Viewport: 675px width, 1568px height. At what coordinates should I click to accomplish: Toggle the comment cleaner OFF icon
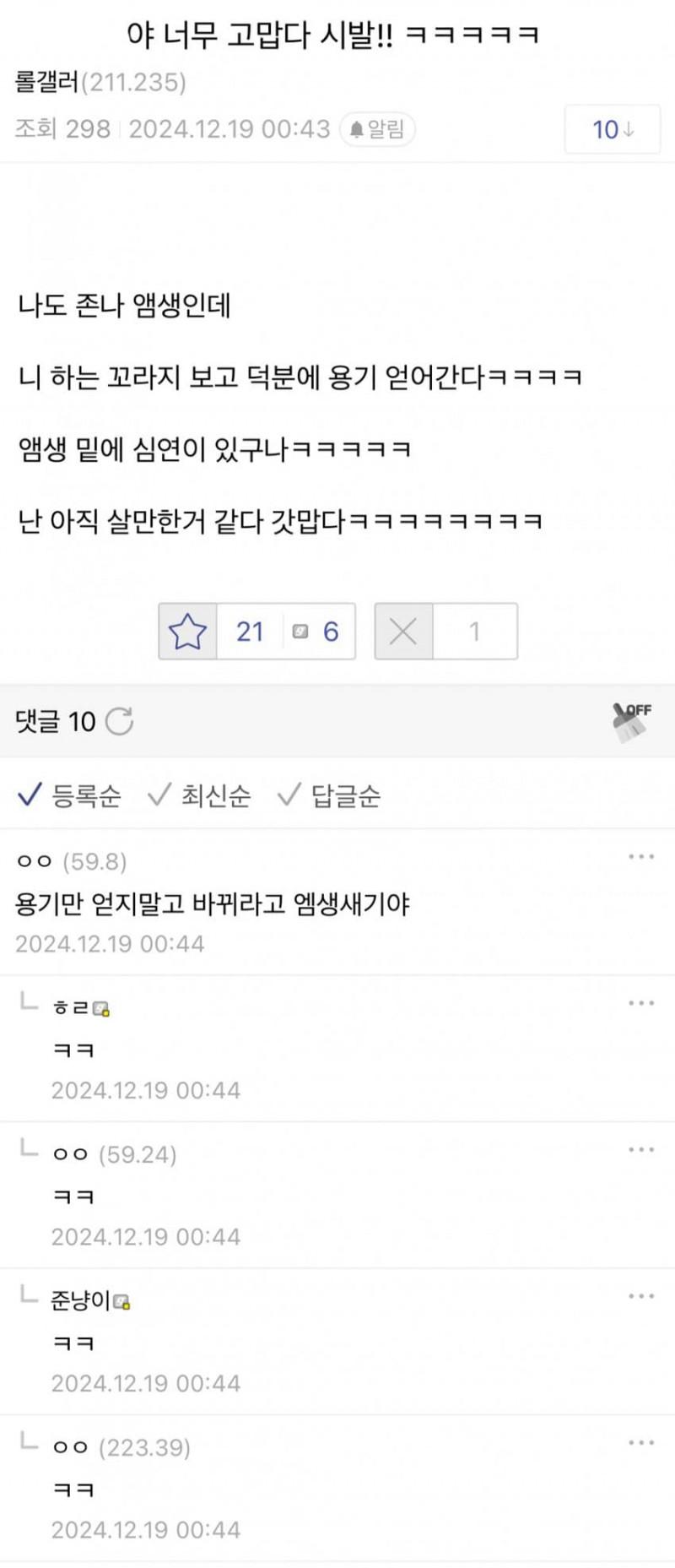pos(631,721)
